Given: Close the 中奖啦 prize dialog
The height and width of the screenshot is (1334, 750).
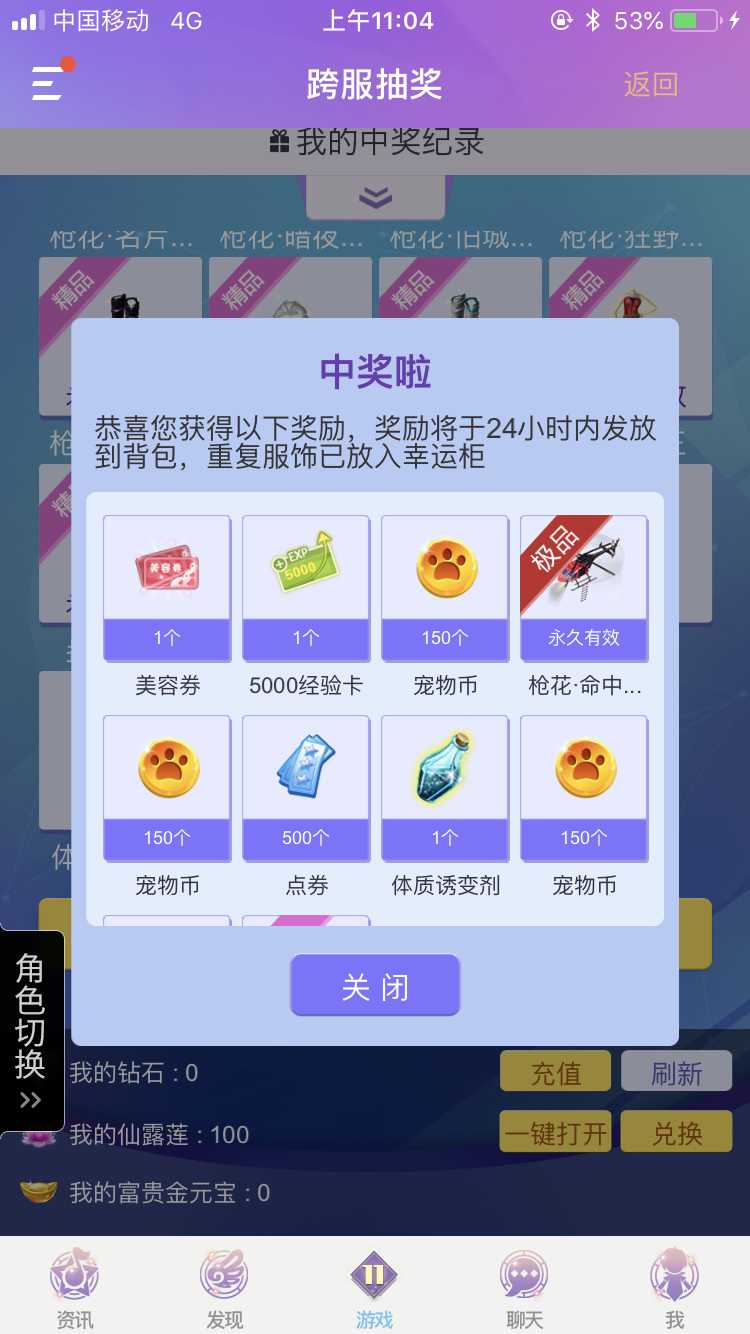Looking at the screenshot, I should tap(375, 986).
